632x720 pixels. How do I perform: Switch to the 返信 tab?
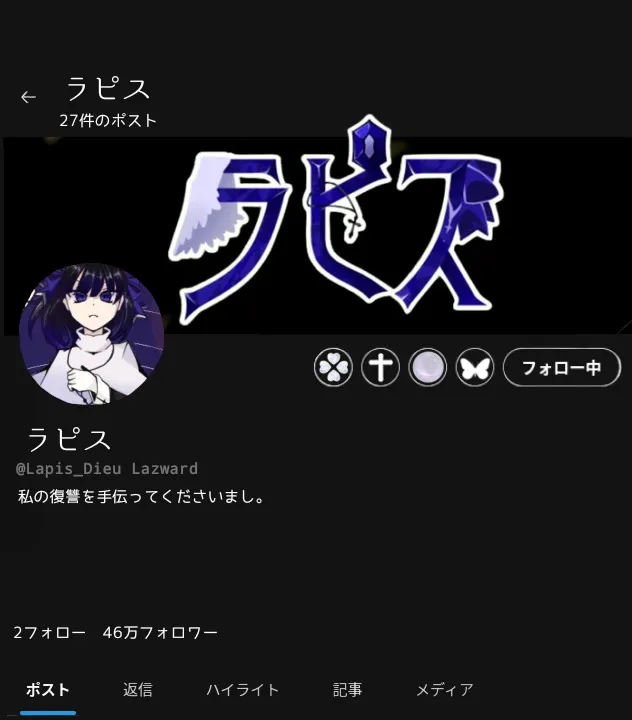(x=138, y=690)
